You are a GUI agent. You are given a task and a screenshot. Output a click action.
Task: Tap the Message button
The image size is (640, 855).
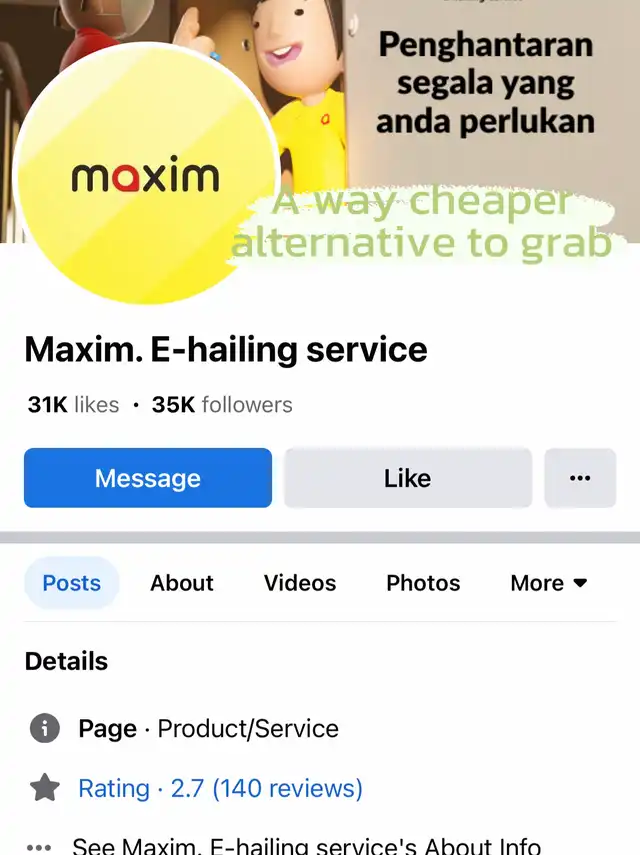tap(148, 478)
